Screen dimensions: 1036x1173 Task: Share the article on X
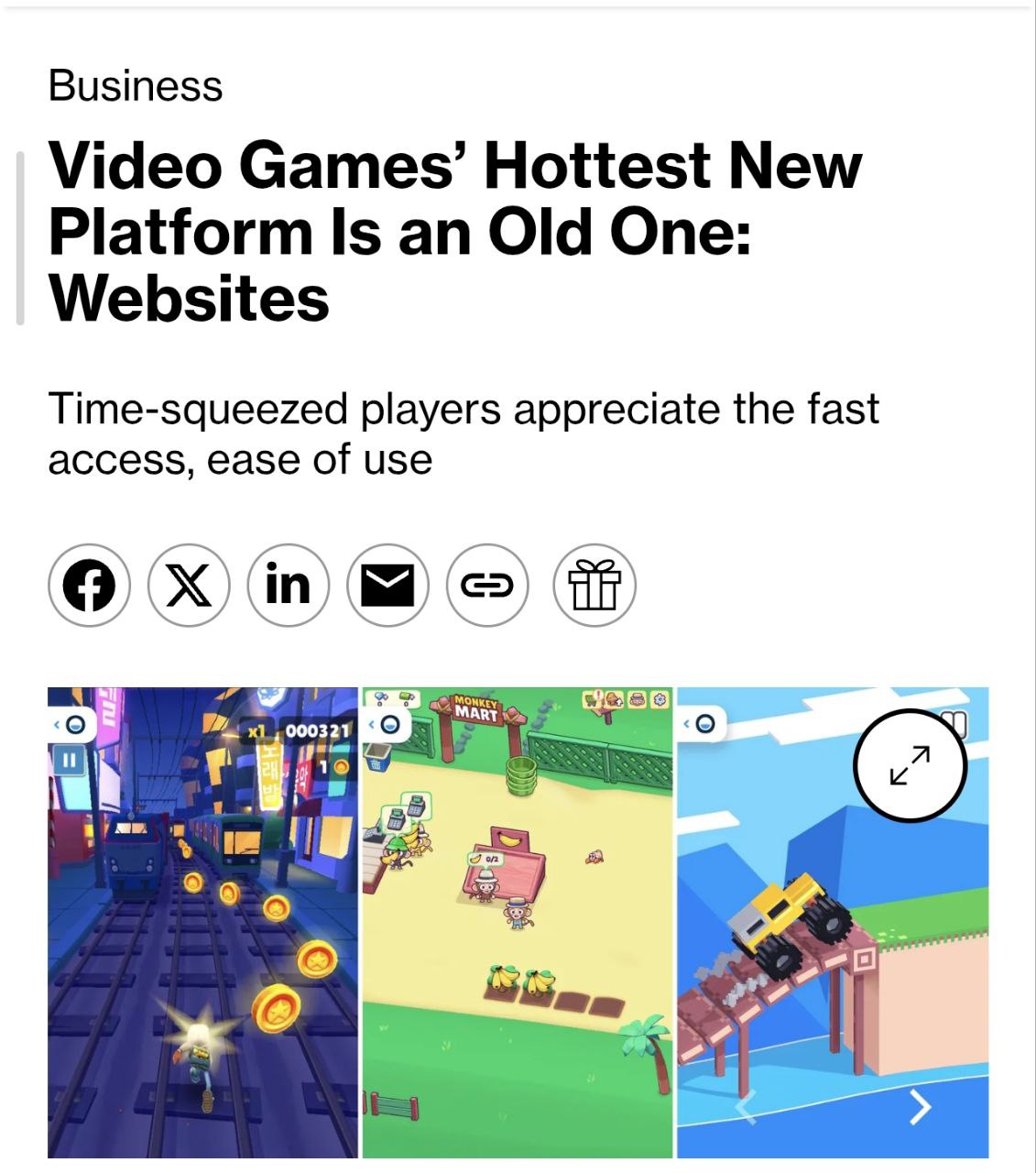pyautogui.click(x=188, y=586)
